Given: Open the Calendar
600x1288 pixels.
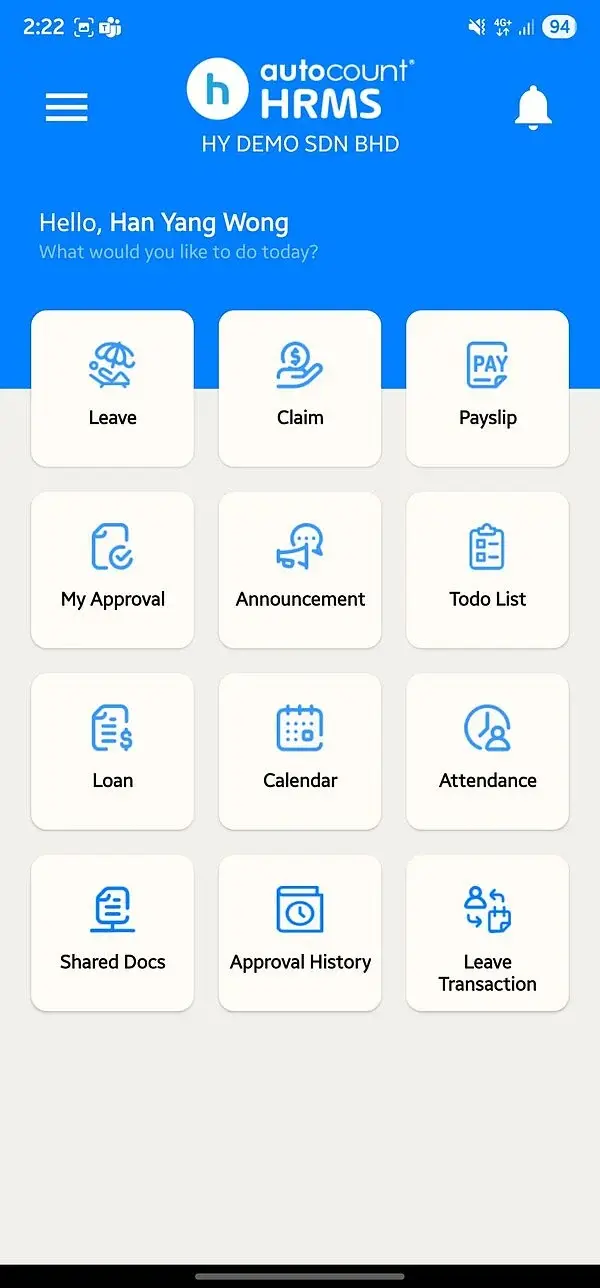Looking at the screenshot, I should [300, 751].
